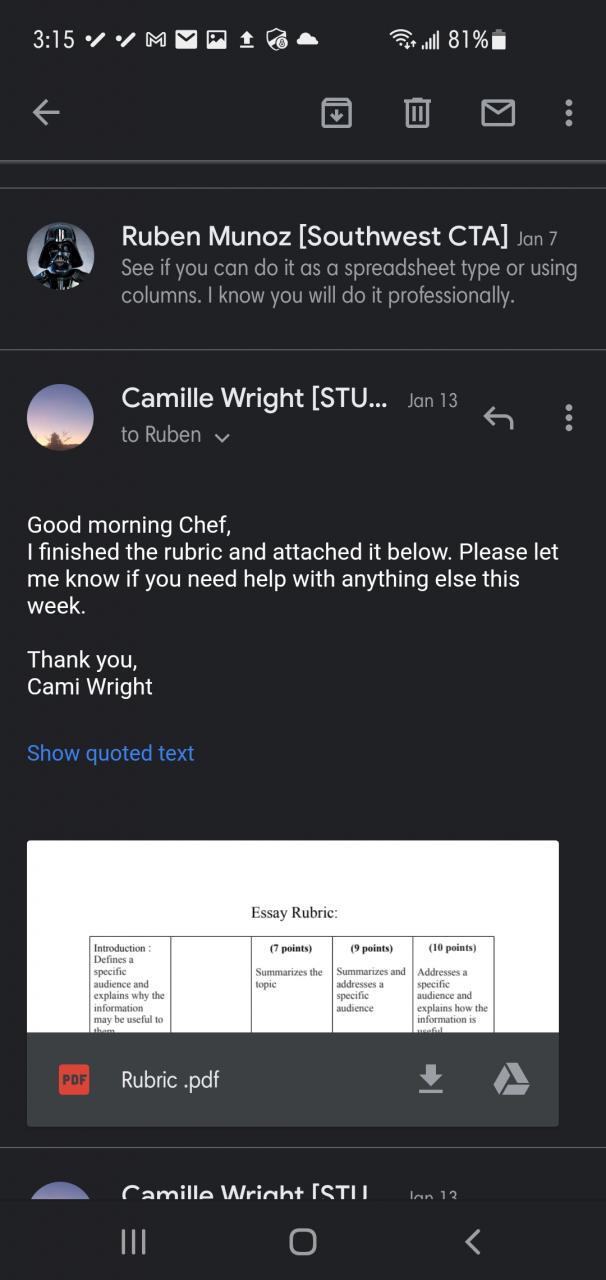Open the Rubric .pdf attachment preview

pyautogui.click(x=292, y=935)
